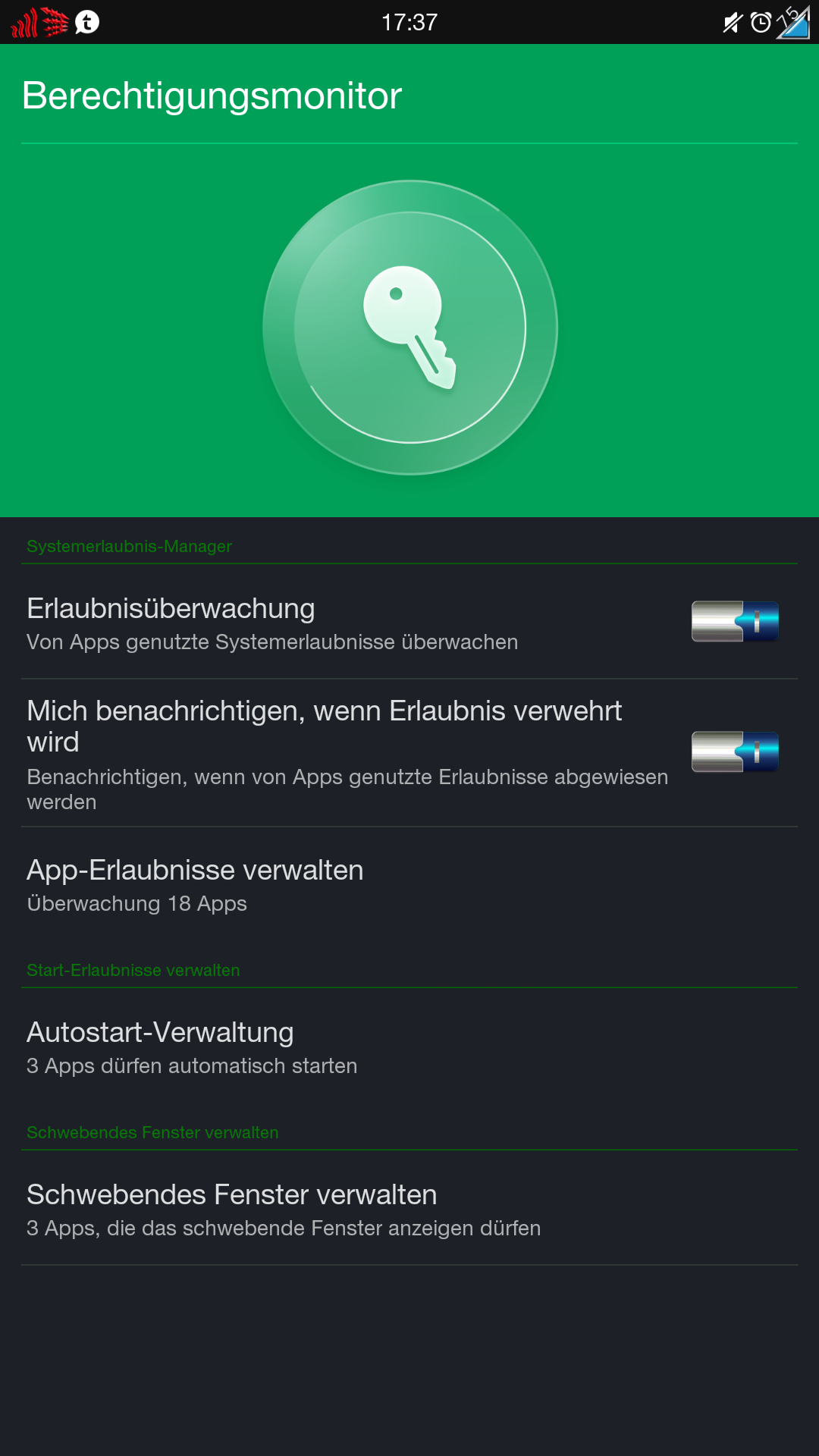Open App-Erlaubnisse verwalten

[409, 886]
